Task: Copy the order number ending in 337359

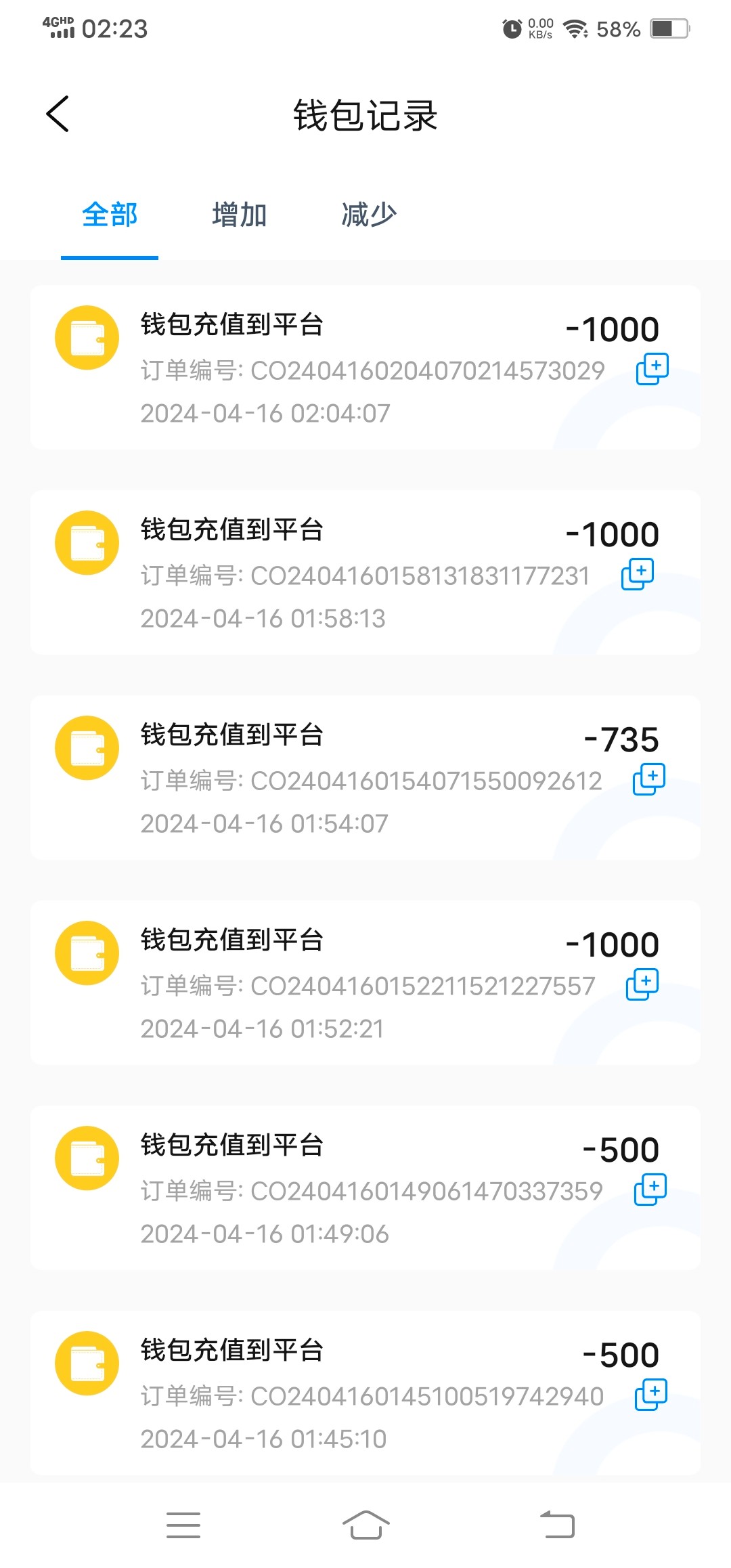Action: tap(650, 1190)
